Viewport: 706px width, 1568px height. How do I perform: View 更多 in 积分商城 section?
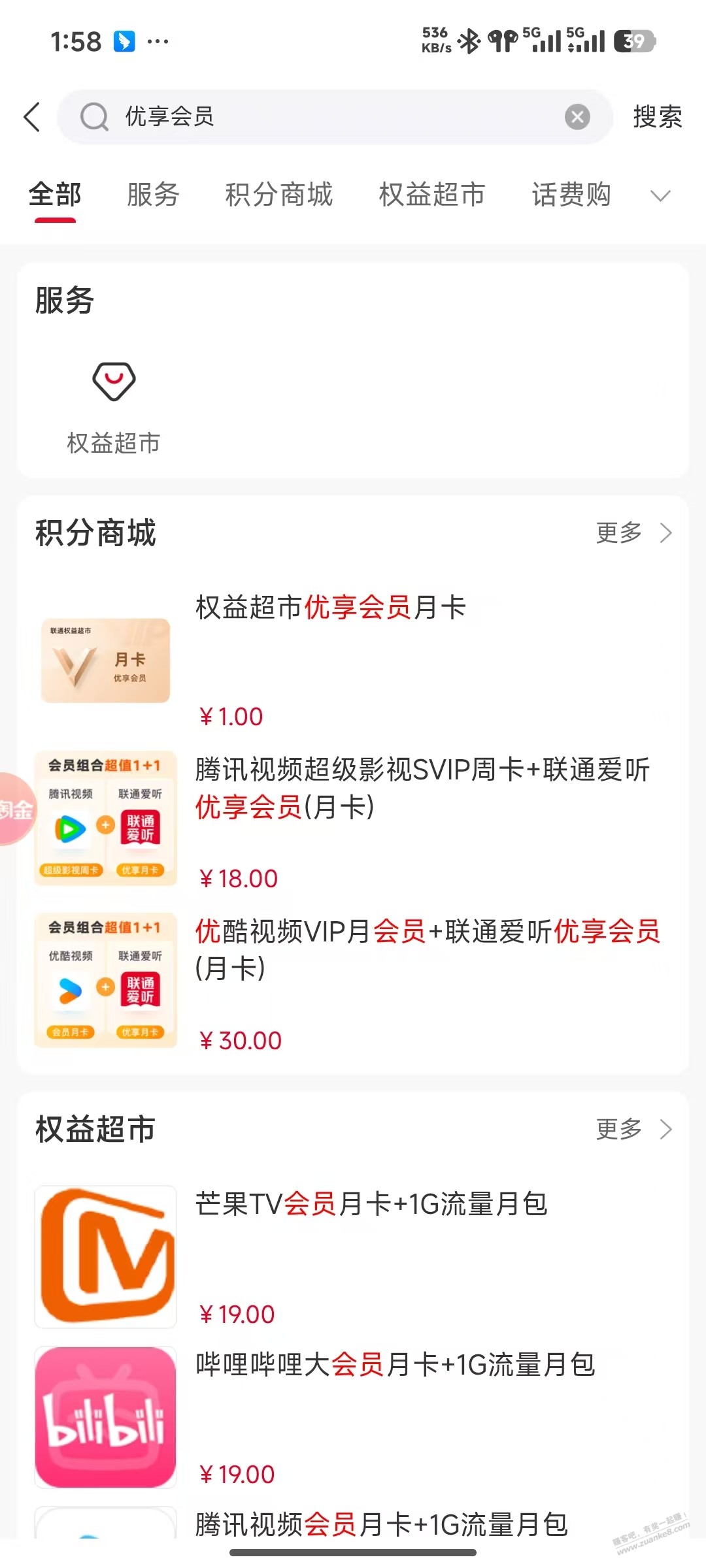633,533
